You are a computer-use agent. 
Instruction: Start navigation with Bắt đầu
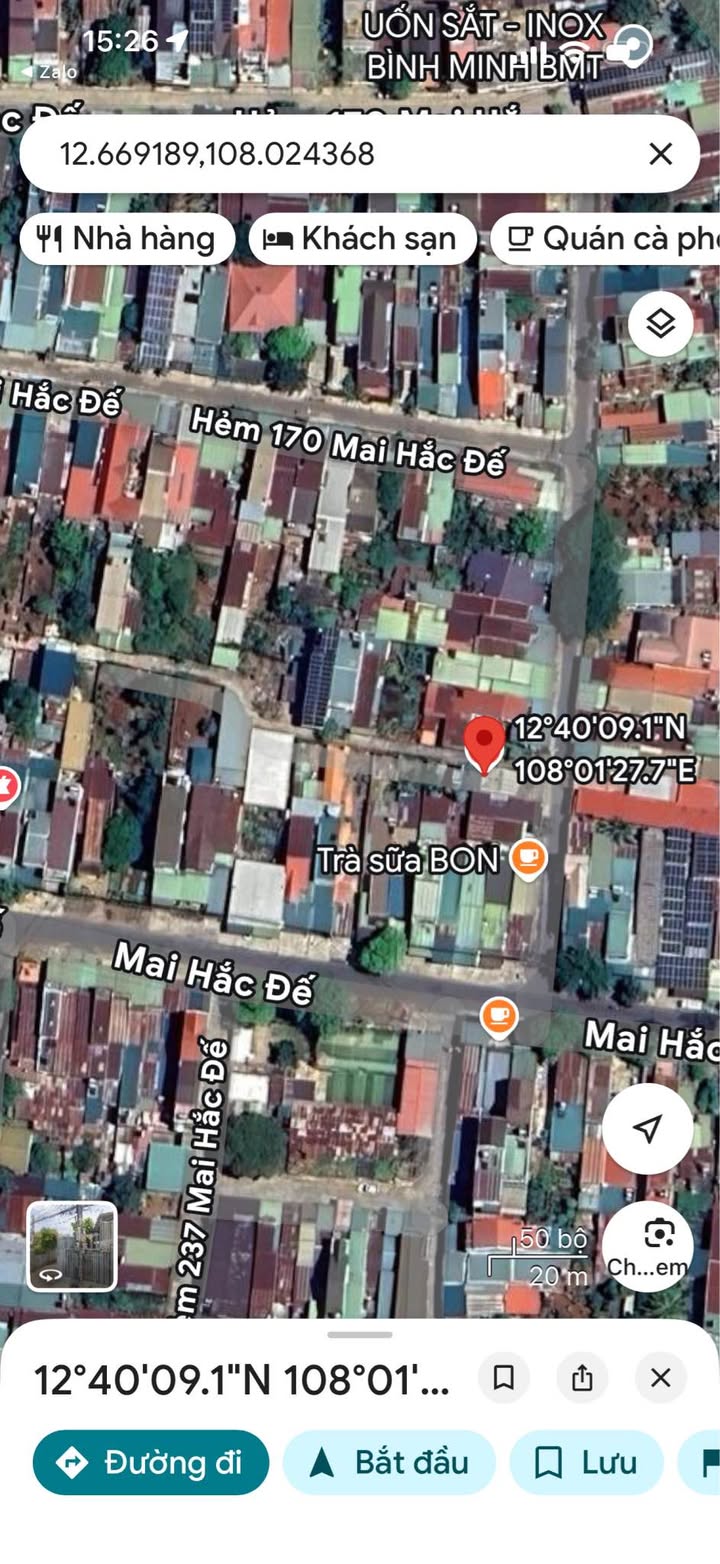pos(389,1462)
